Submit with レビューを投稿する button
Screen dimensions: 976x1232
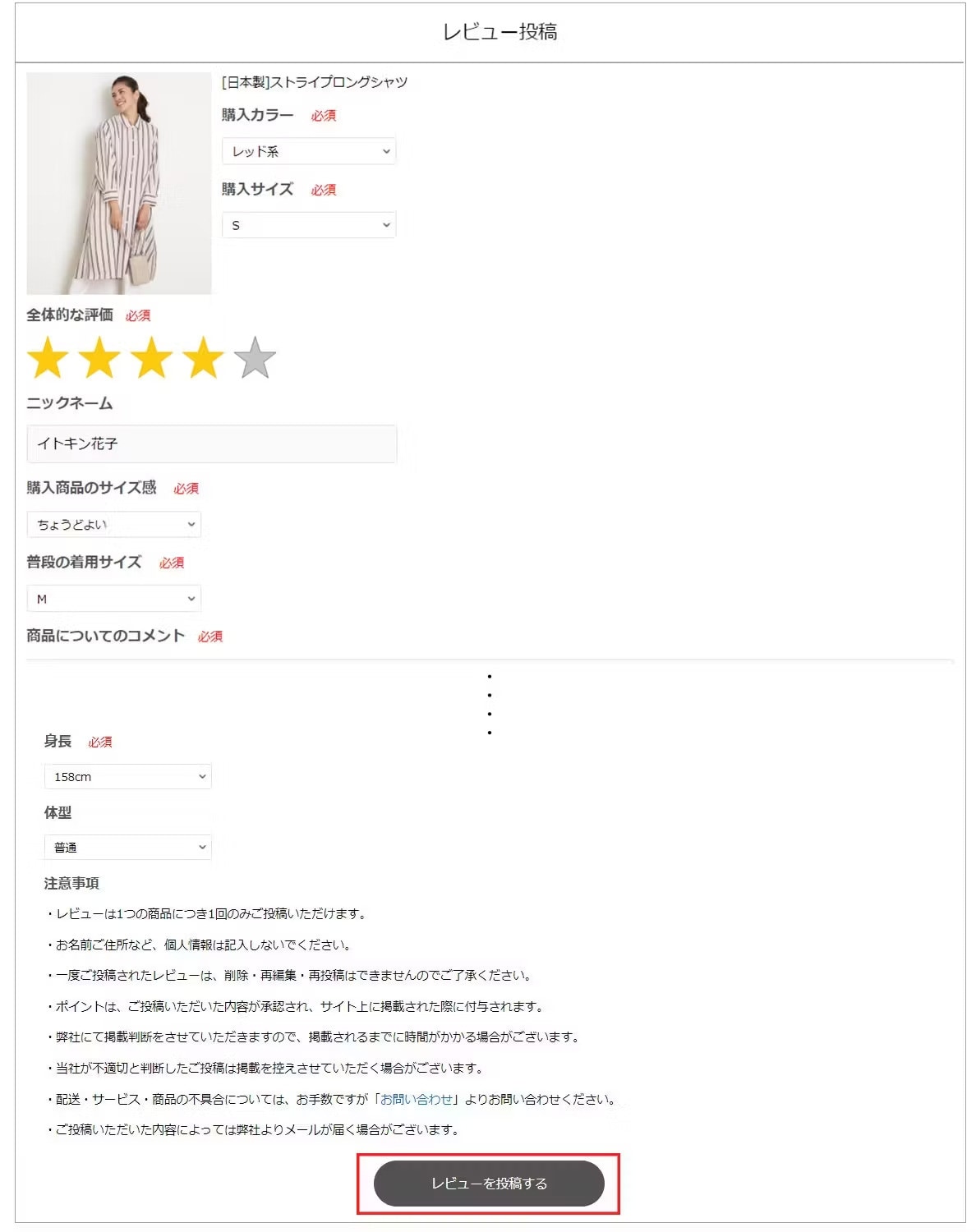pyautogui.click(x=489, y=1184)
